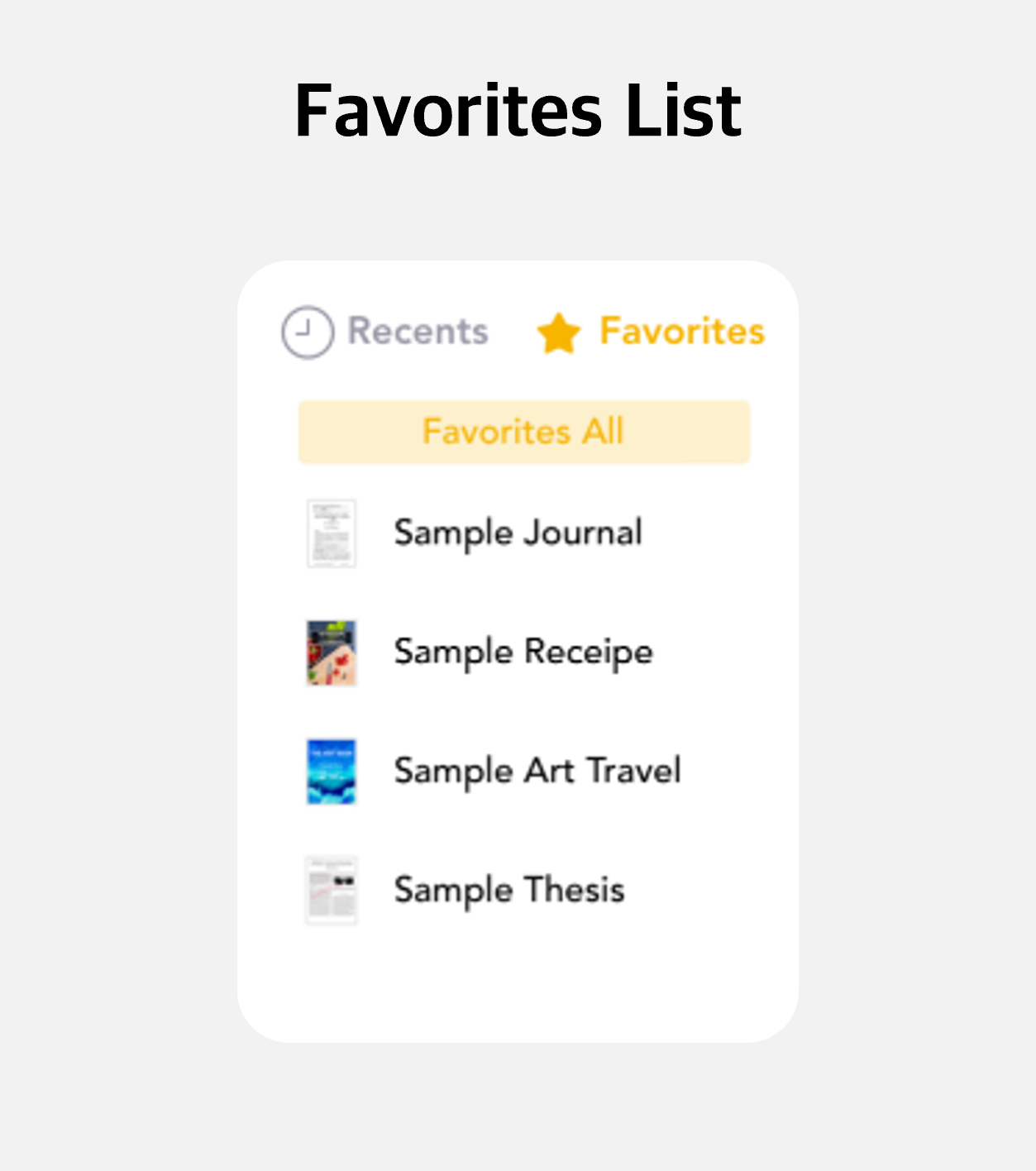
Task: Click the Sample Thesis page thumbnail
Action: click(331, 891)
